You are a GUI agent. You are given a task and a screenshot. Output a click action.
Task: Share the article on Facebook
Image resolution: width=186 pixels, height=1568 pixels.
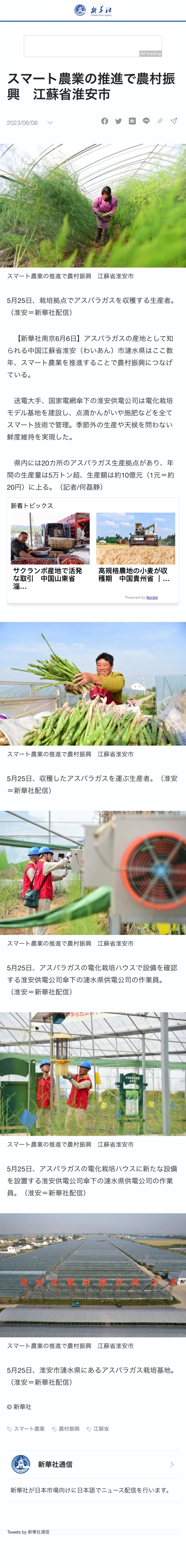point(104,121)
